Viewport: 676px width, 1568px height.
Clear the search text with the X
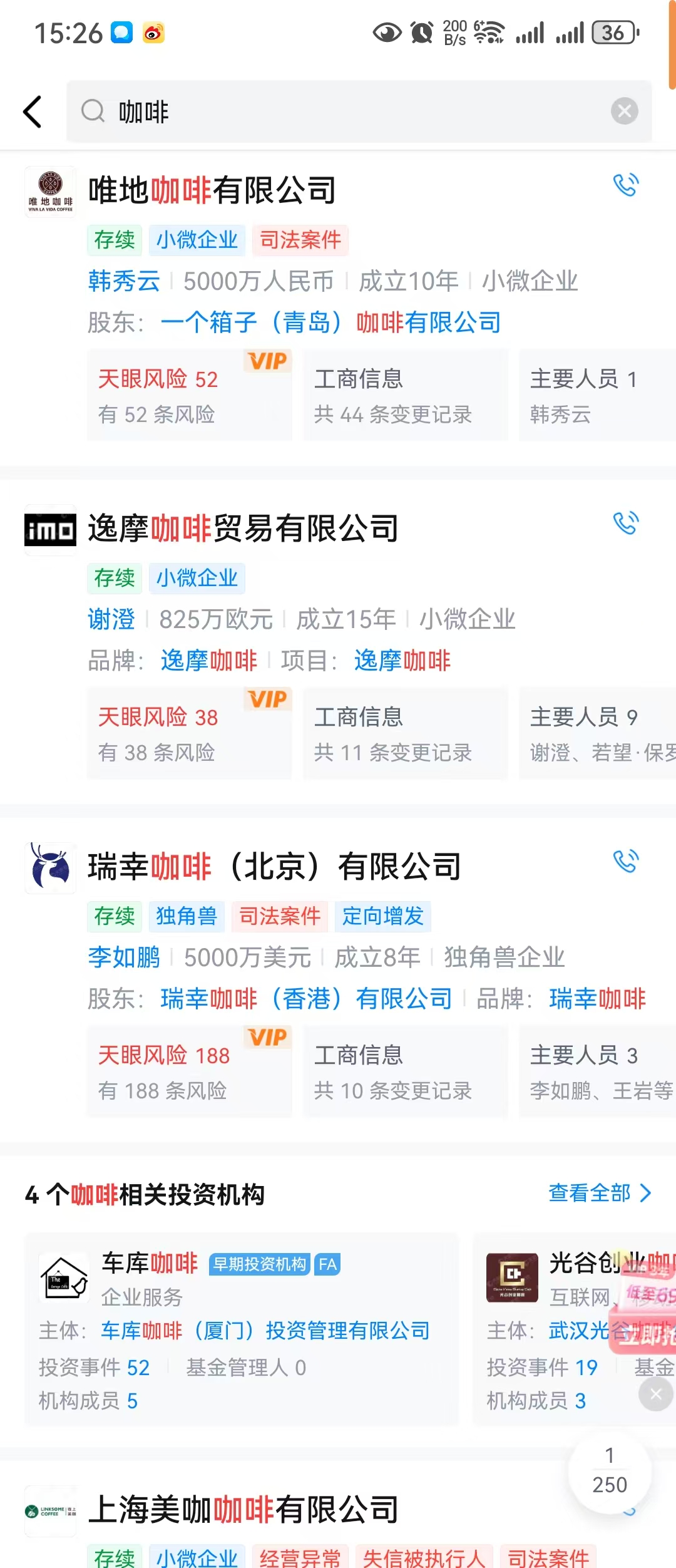(624, 111)
